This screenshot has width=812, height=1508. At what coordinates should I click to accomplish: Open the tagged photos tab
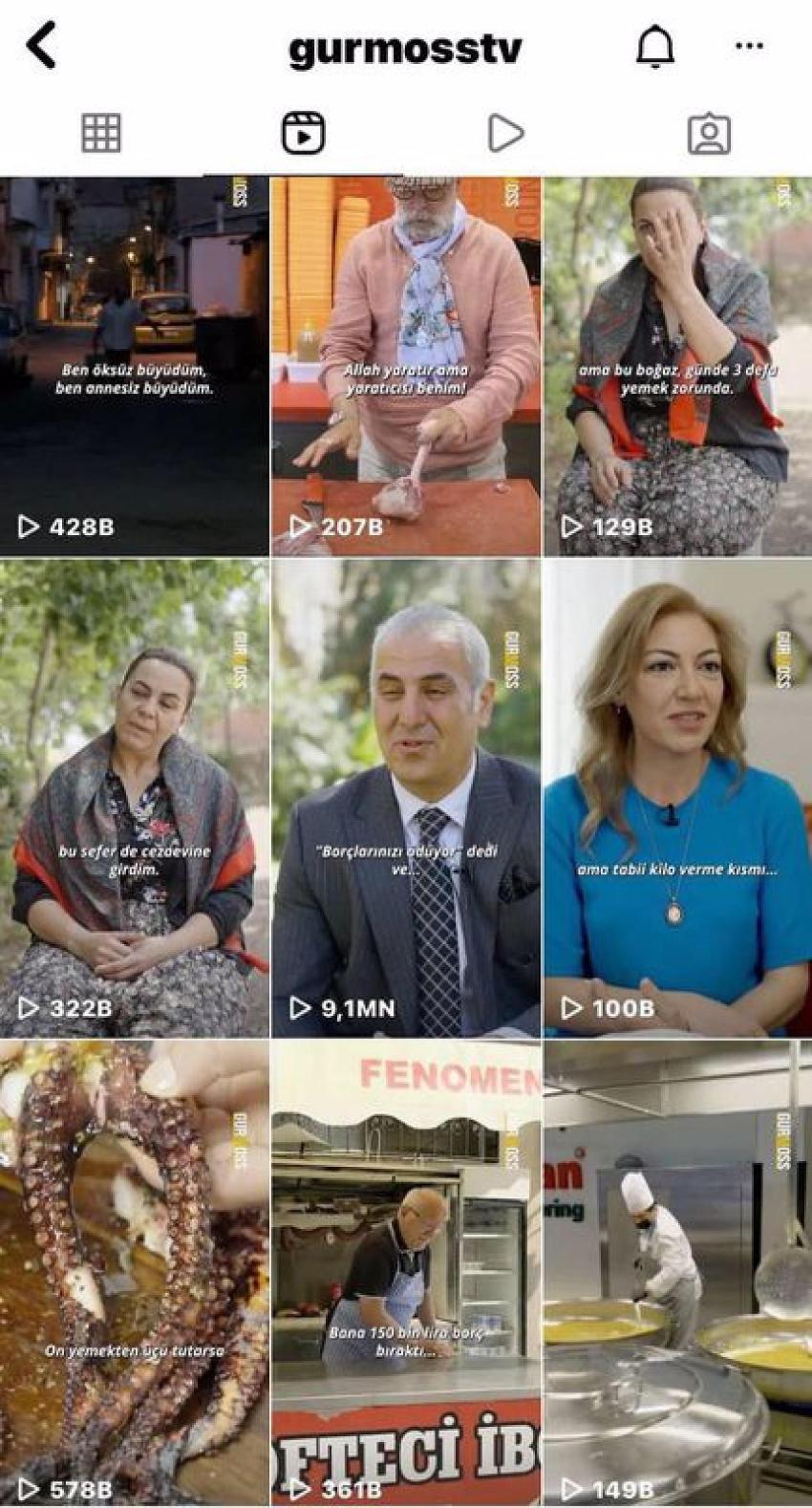(x=709, y=134)
